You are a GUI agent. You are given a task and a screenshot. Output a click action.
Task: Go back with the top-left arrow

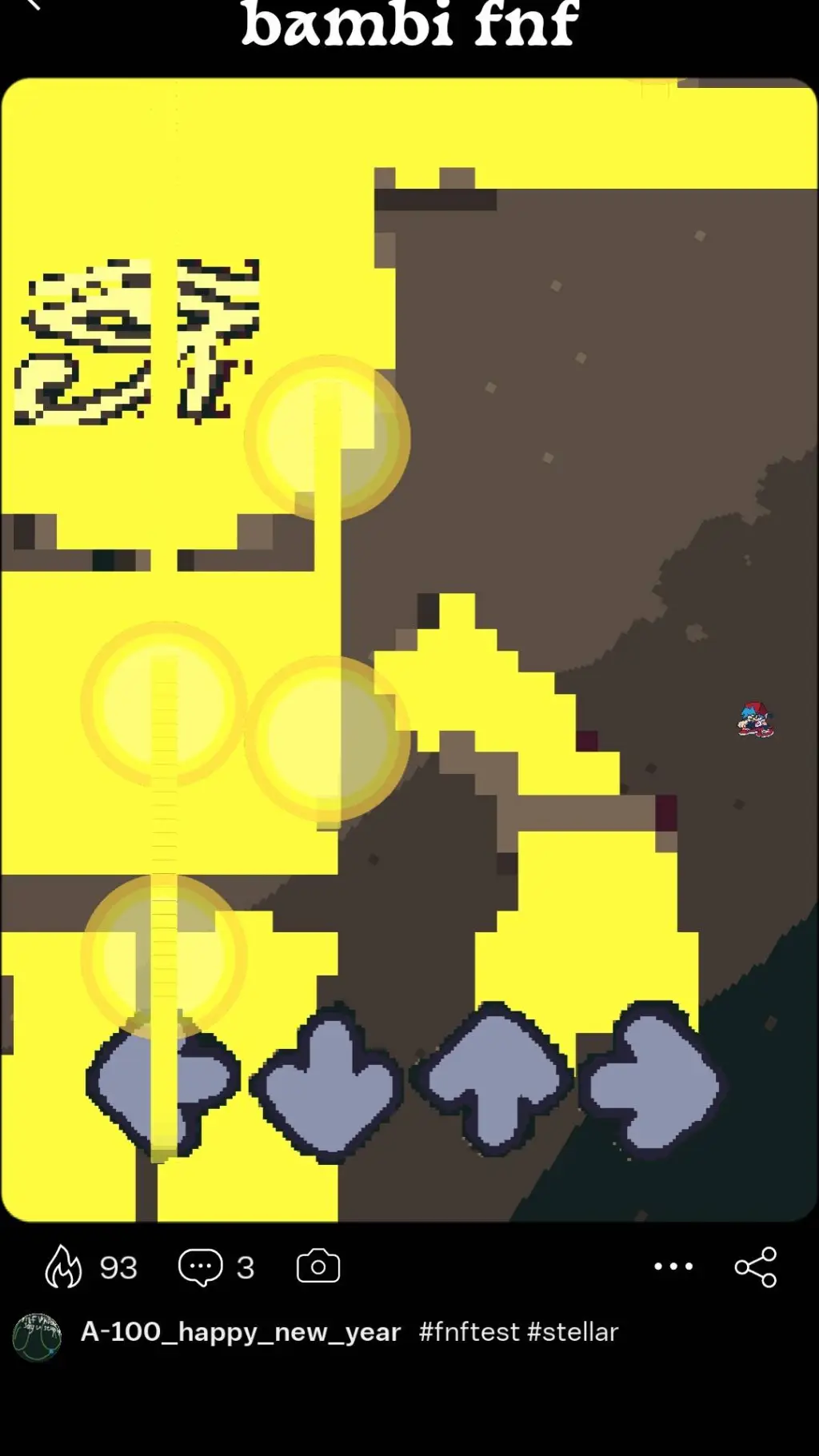pyautogui.click(x=32, y=5)
